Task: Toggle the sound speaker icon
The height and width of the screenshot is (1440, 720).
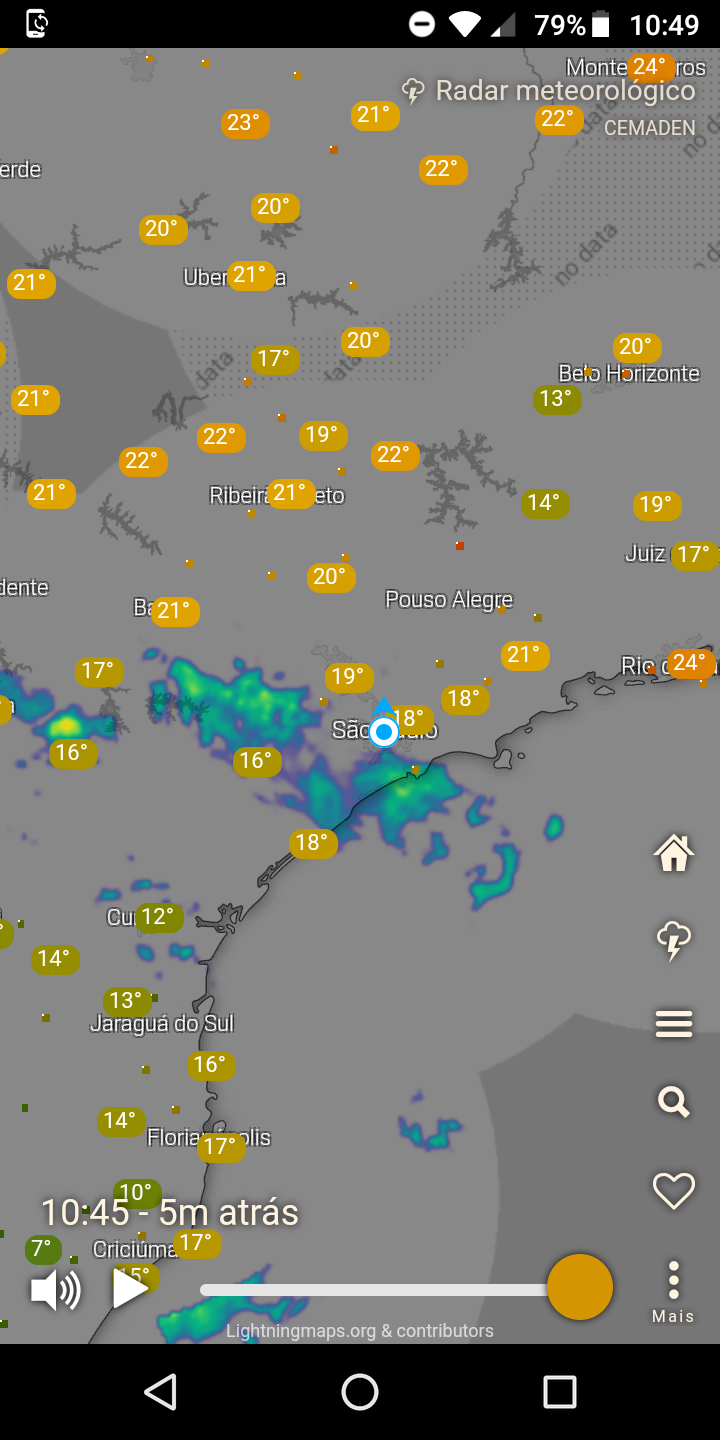Action: tap(56, 1290)
